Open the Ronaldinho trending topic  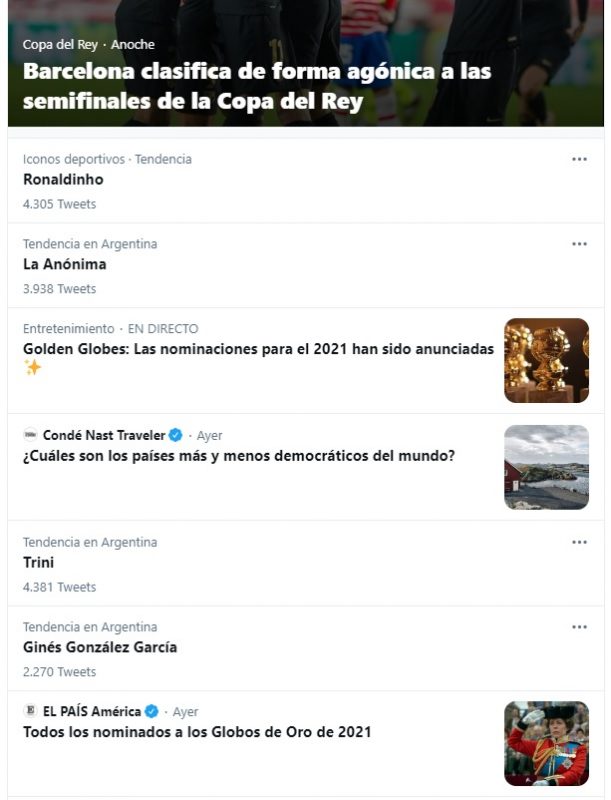pos(63,180)
